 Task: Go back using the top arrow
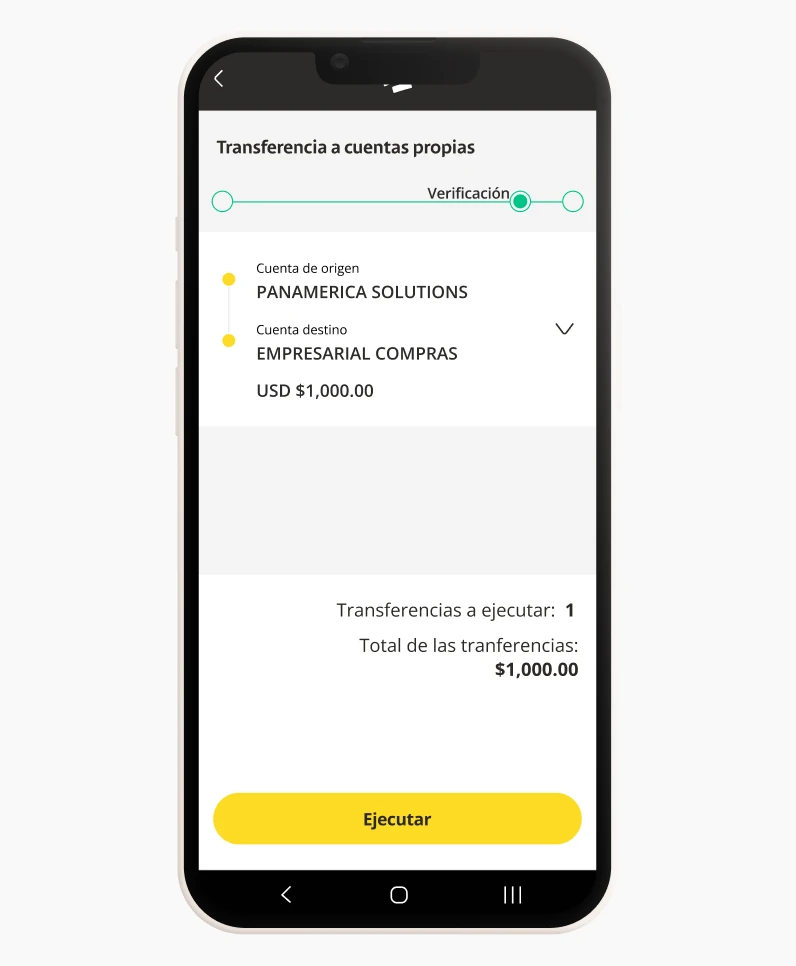click(219, 79)
